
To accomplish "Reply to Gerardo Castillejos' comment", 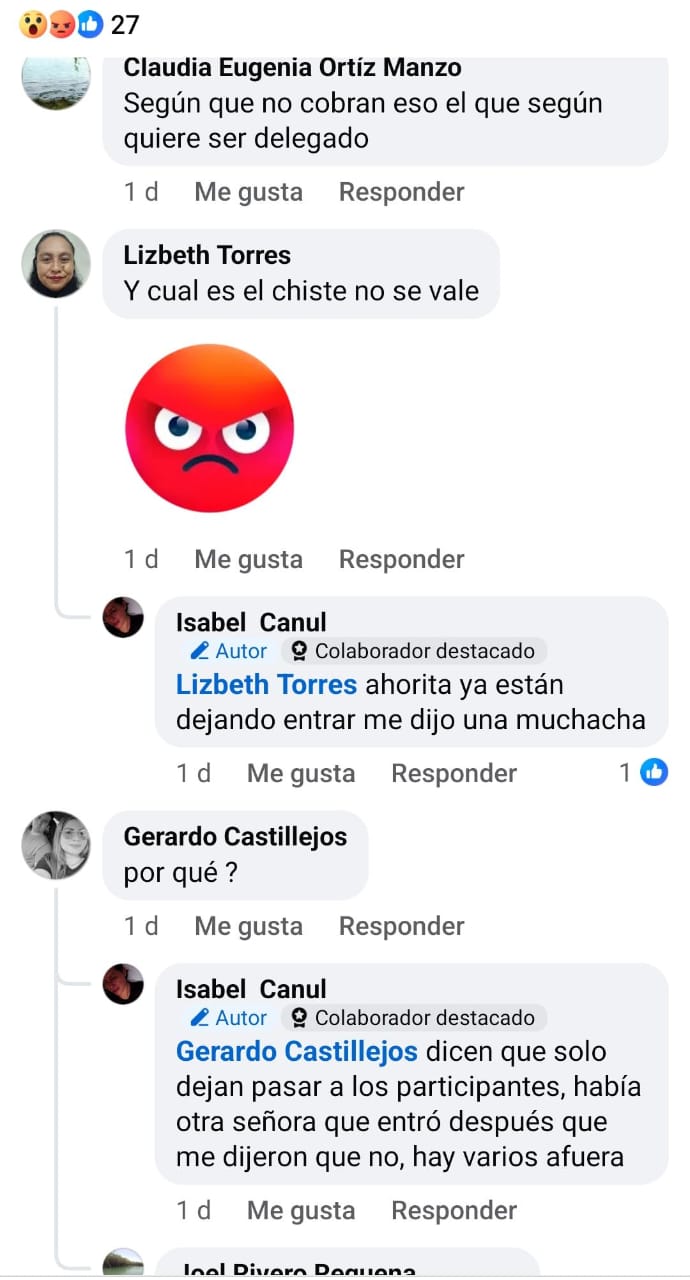I will tap(401, 926).
